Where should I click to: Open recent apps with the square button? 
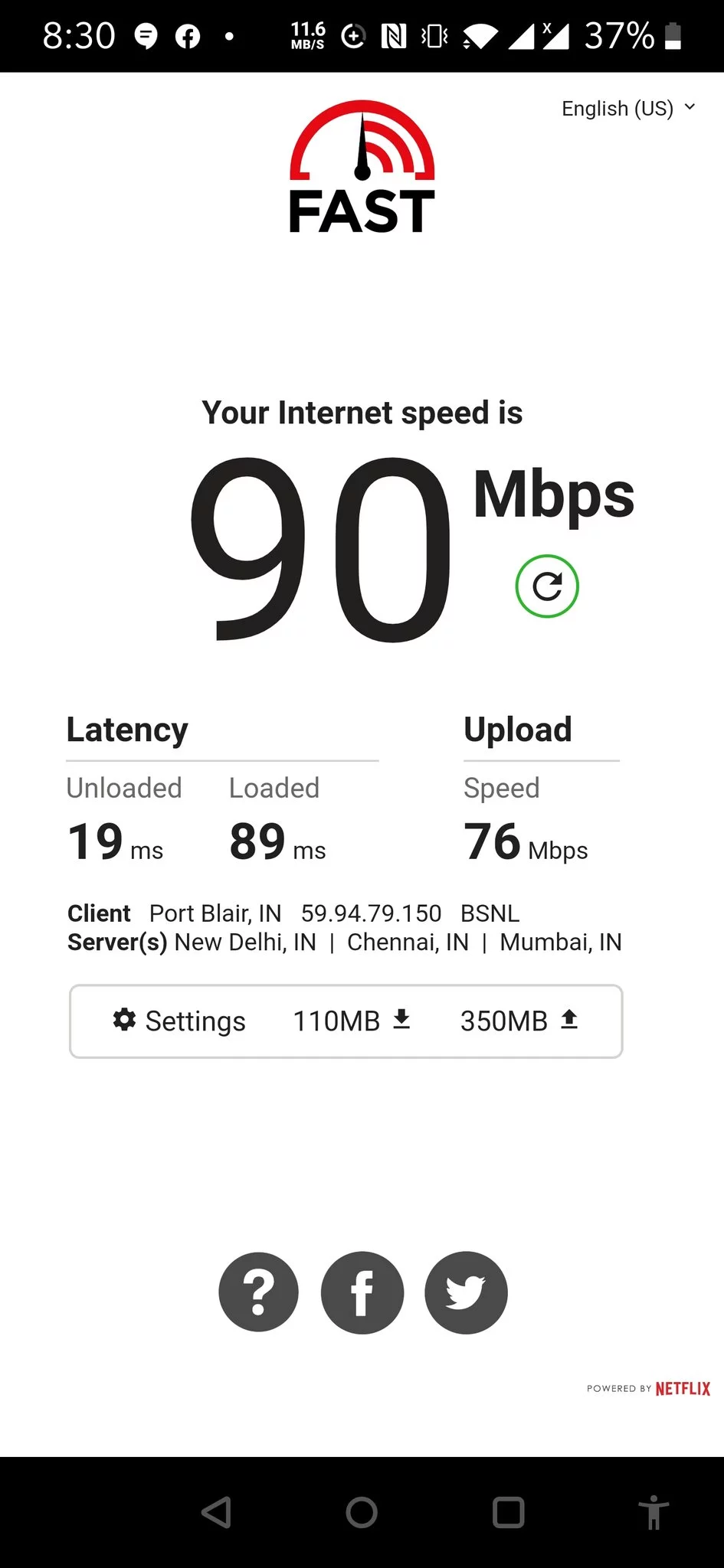click(x=509, y=1512)
